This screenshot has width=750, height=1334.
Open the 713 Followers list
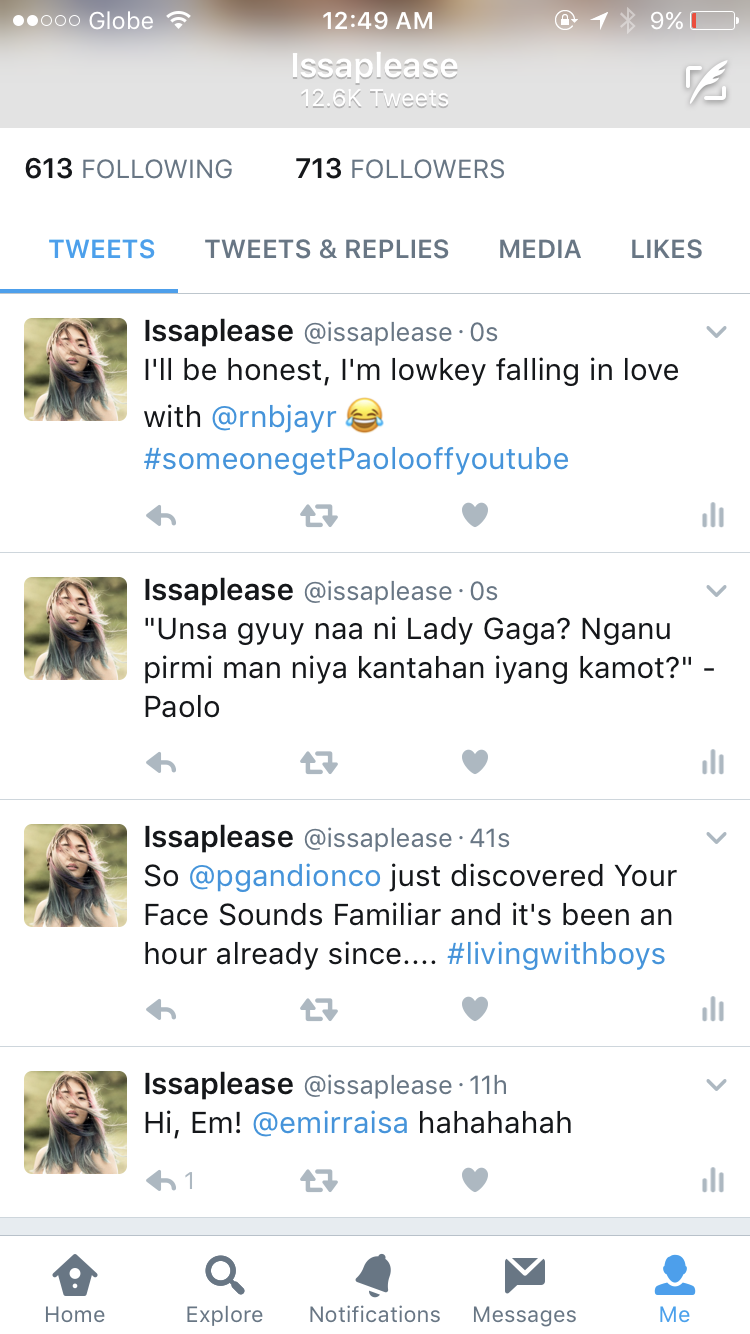(x=400, y=169)
